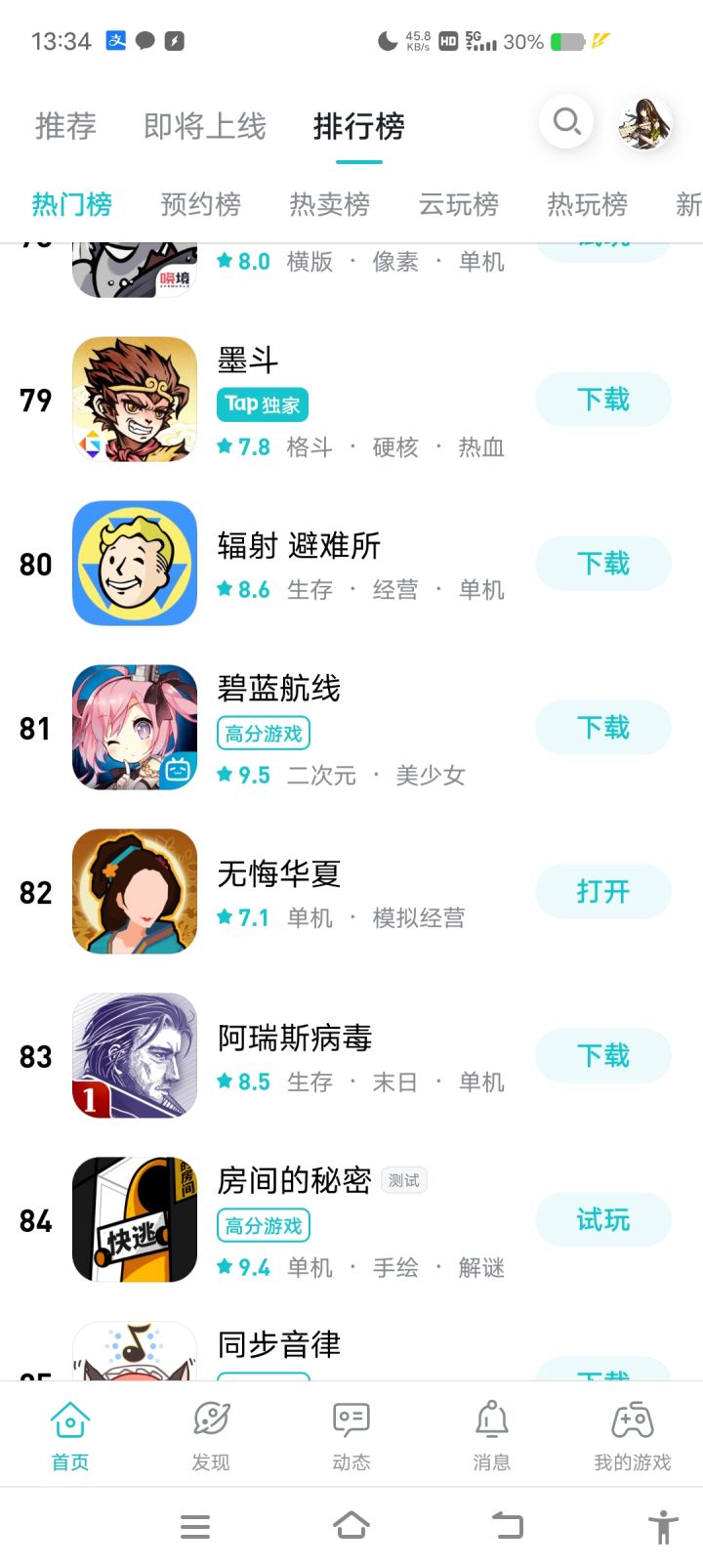
Task: Open the 碧蓝航线 game icon
Action: coord(134,727)
